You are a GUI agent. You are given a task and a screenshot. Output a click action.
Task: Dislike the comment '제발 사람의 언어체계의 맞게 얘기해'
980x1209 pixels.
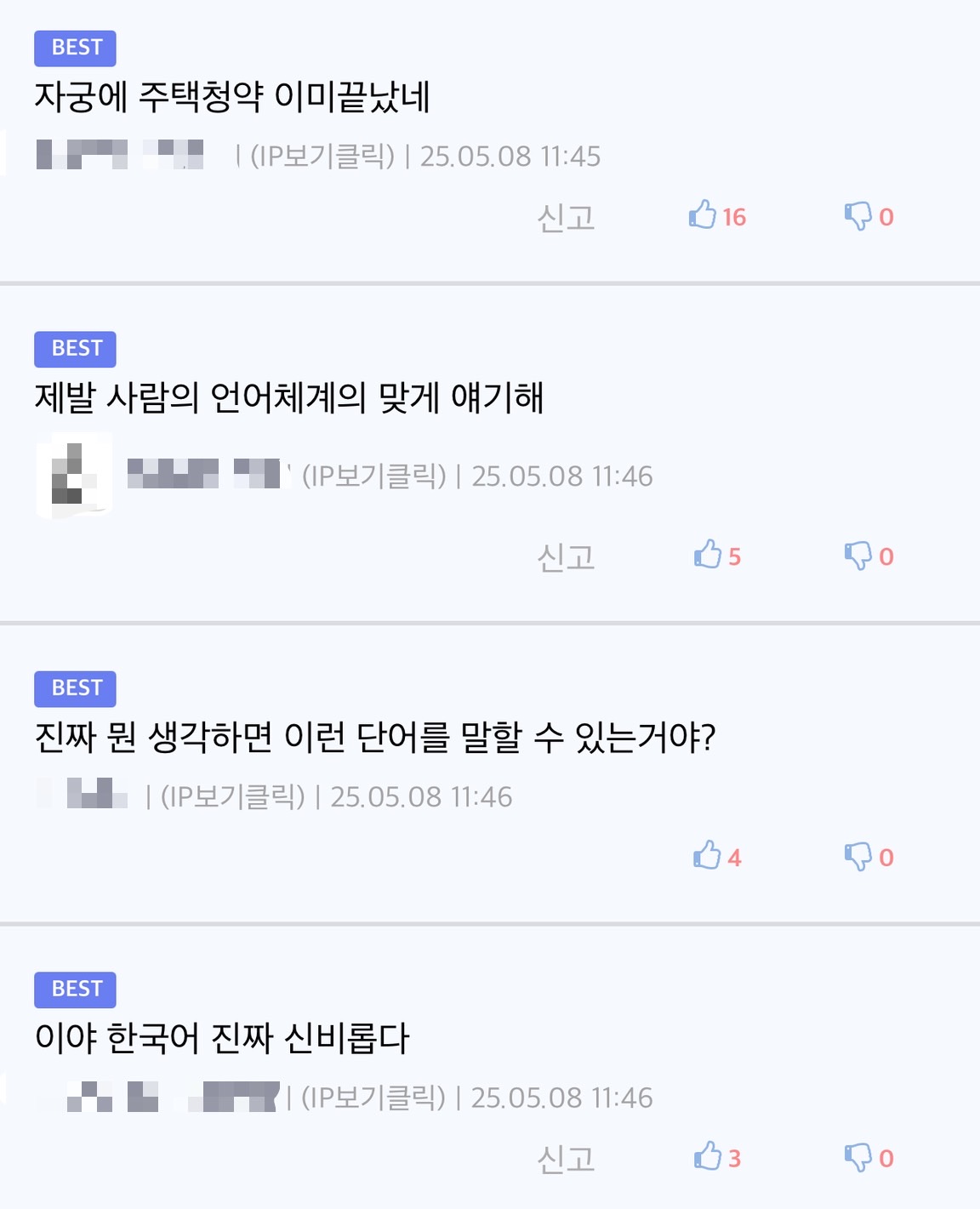coord(857,556)
